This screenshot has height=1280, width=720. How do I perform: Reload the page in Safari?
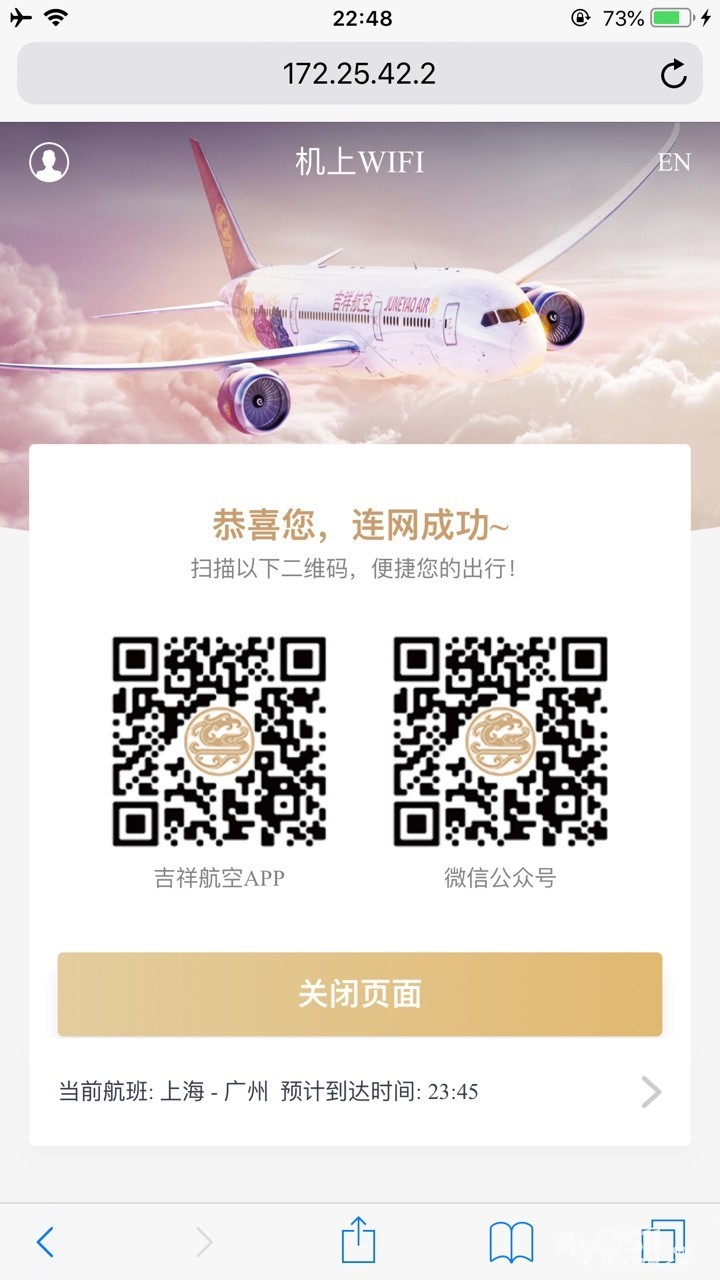pos(673,74)
